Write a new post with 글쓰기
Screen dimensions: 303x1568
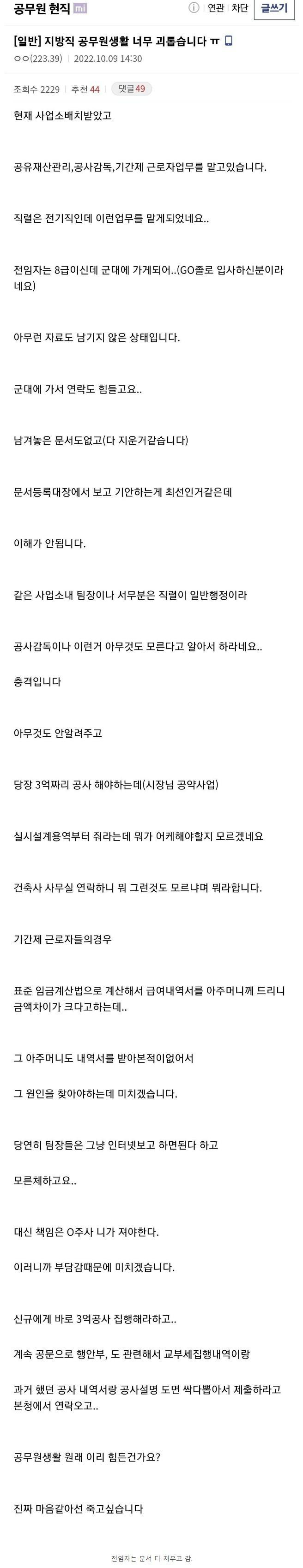274,8
